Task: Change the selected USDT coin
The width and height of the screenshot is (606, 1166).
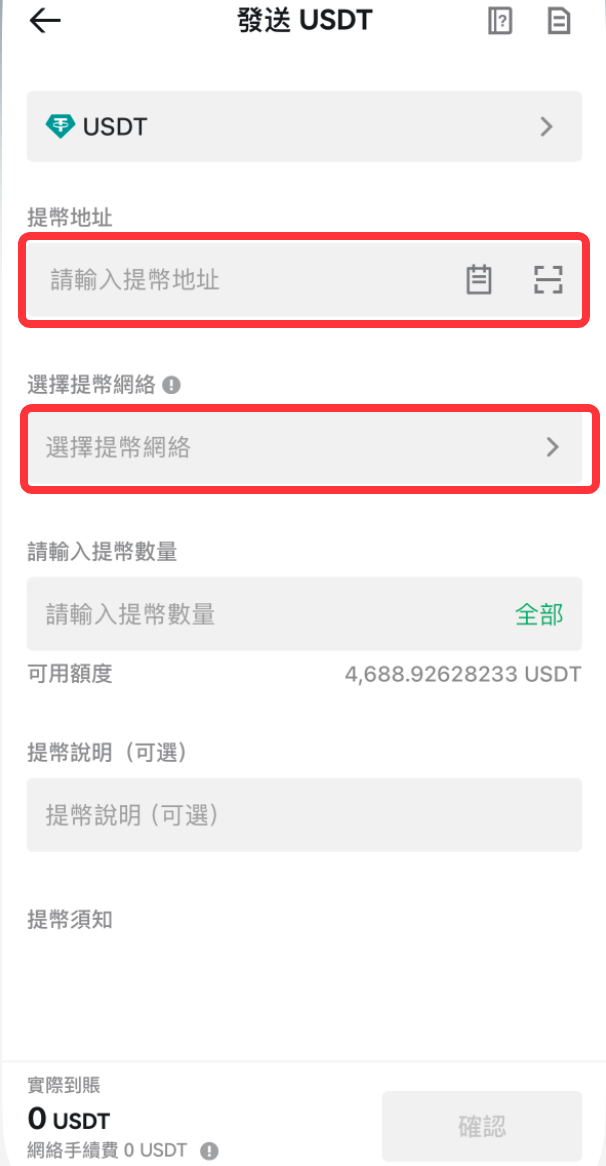Action: click(x=304, y=127)
